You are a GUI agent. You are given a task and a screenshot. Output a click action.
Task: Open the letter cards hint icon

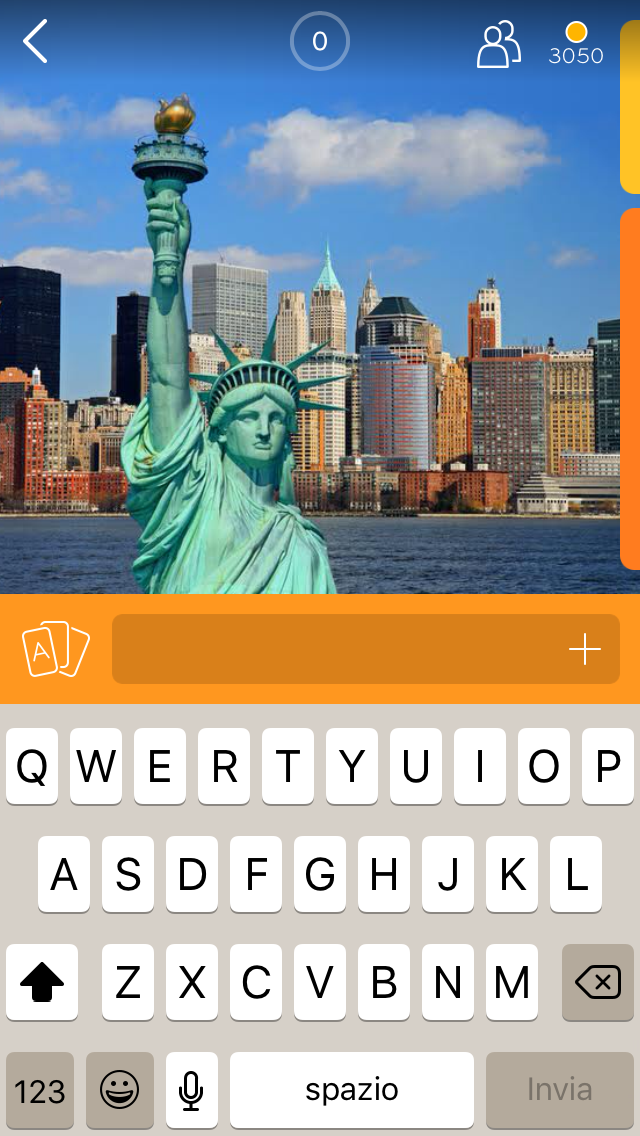56,649
